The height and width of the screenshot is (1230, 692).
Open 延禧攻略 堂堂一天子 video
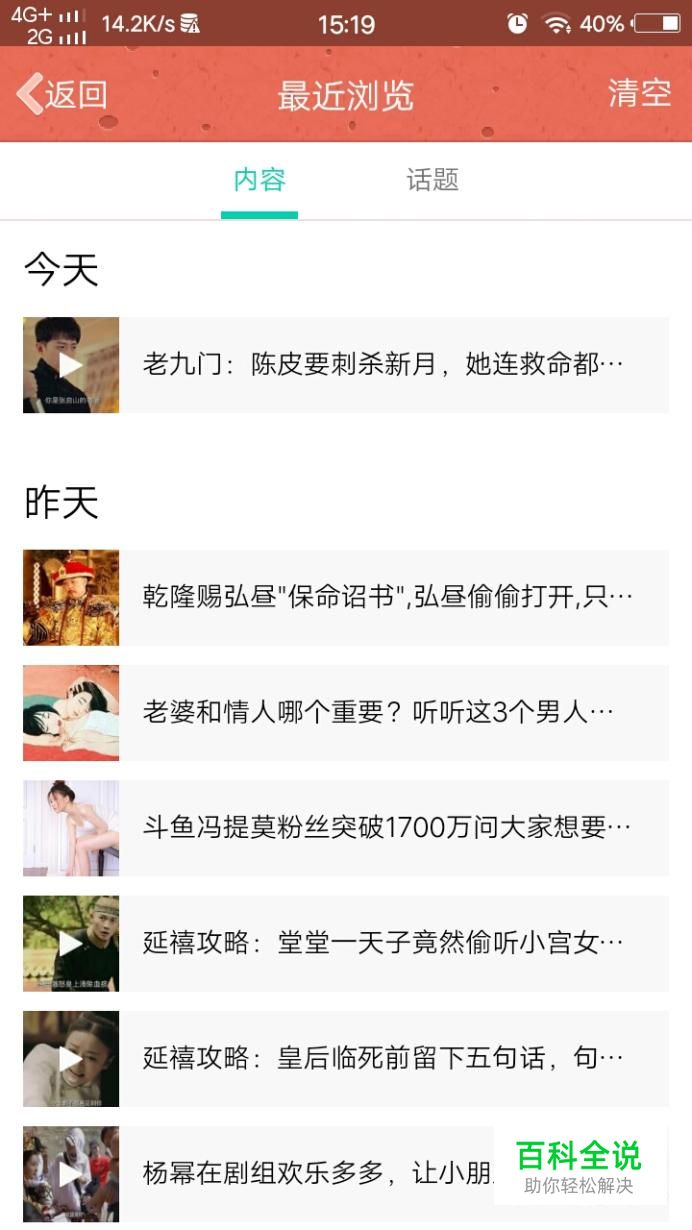346,943
